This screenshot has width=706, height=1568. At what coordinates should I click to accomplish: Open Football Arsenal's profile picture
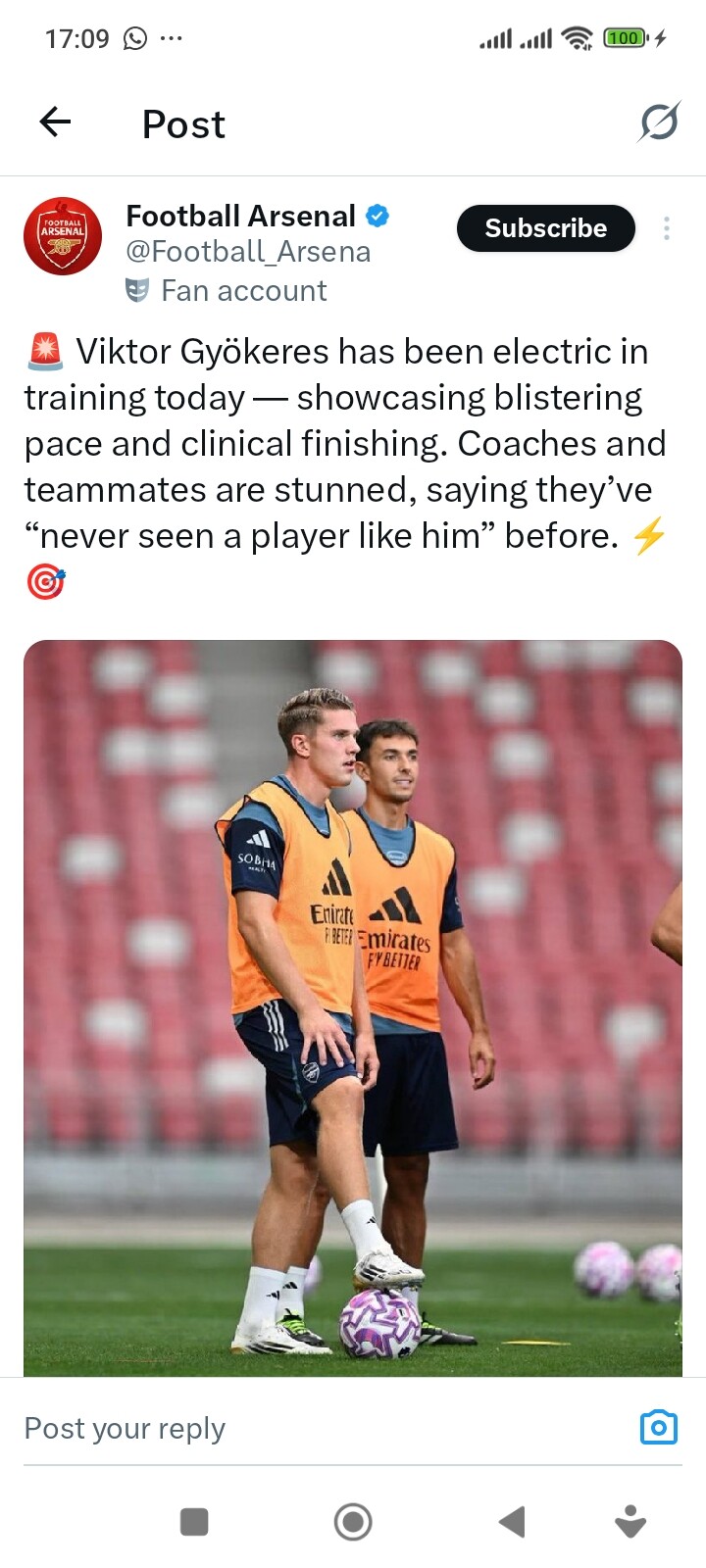pos(63,236)
